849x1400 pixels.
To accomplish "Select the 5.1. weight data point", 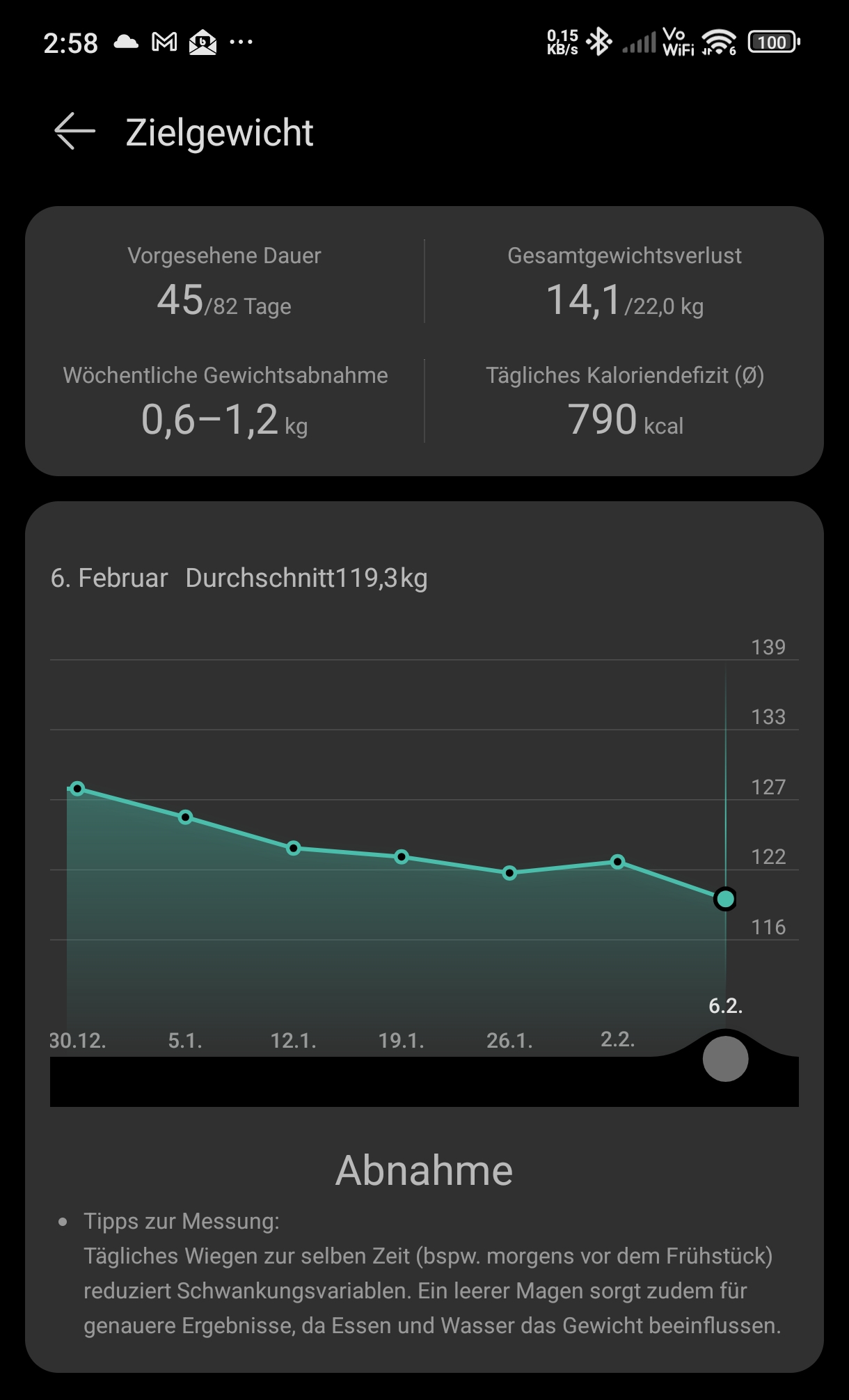I will (x=185, y=817).
